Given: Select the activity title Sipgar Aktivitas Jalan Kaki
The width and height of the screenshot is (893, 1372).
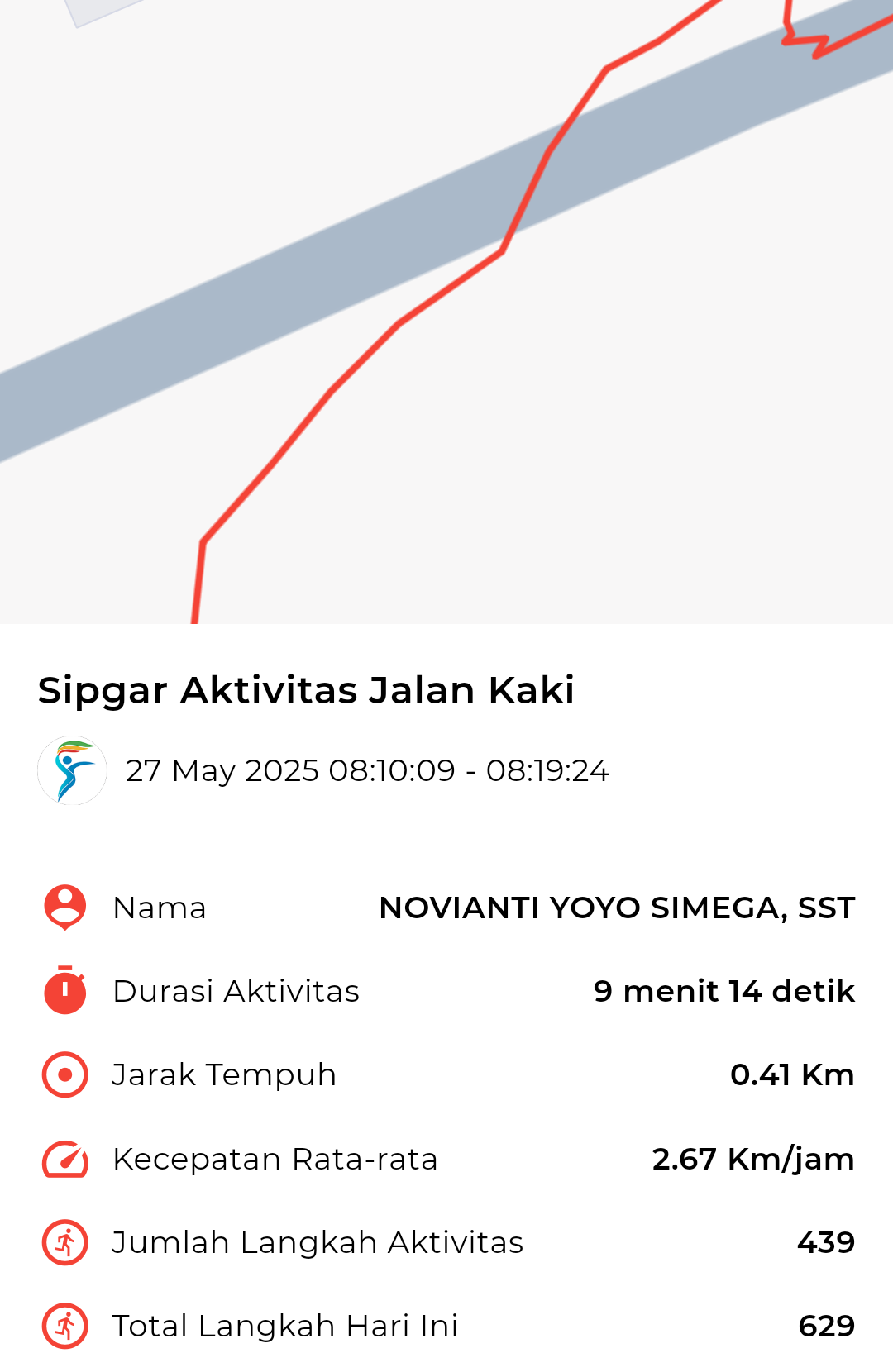Looking at the screenshot, I should [307, 692].
